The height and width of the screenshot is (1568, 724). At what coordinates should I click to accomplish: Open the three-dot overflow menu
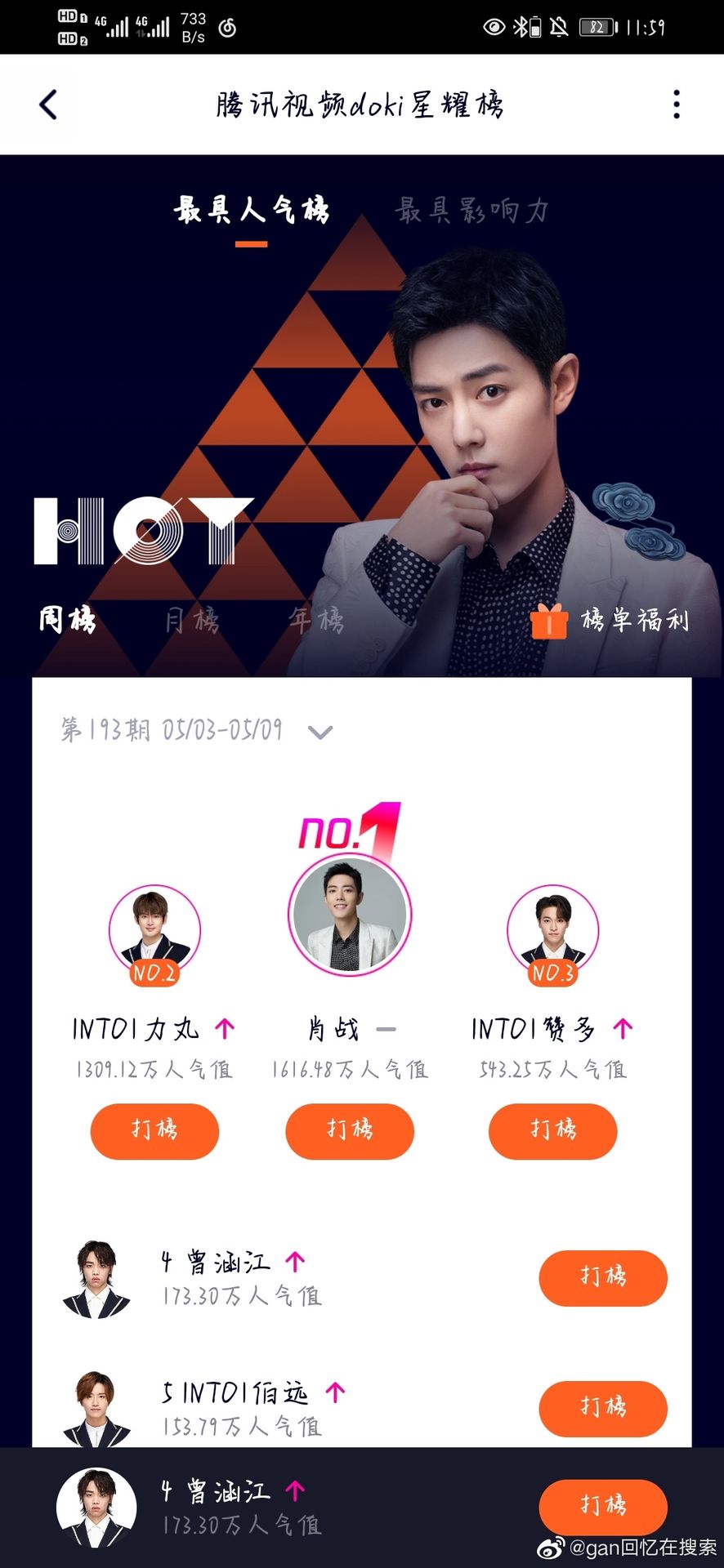677,105
